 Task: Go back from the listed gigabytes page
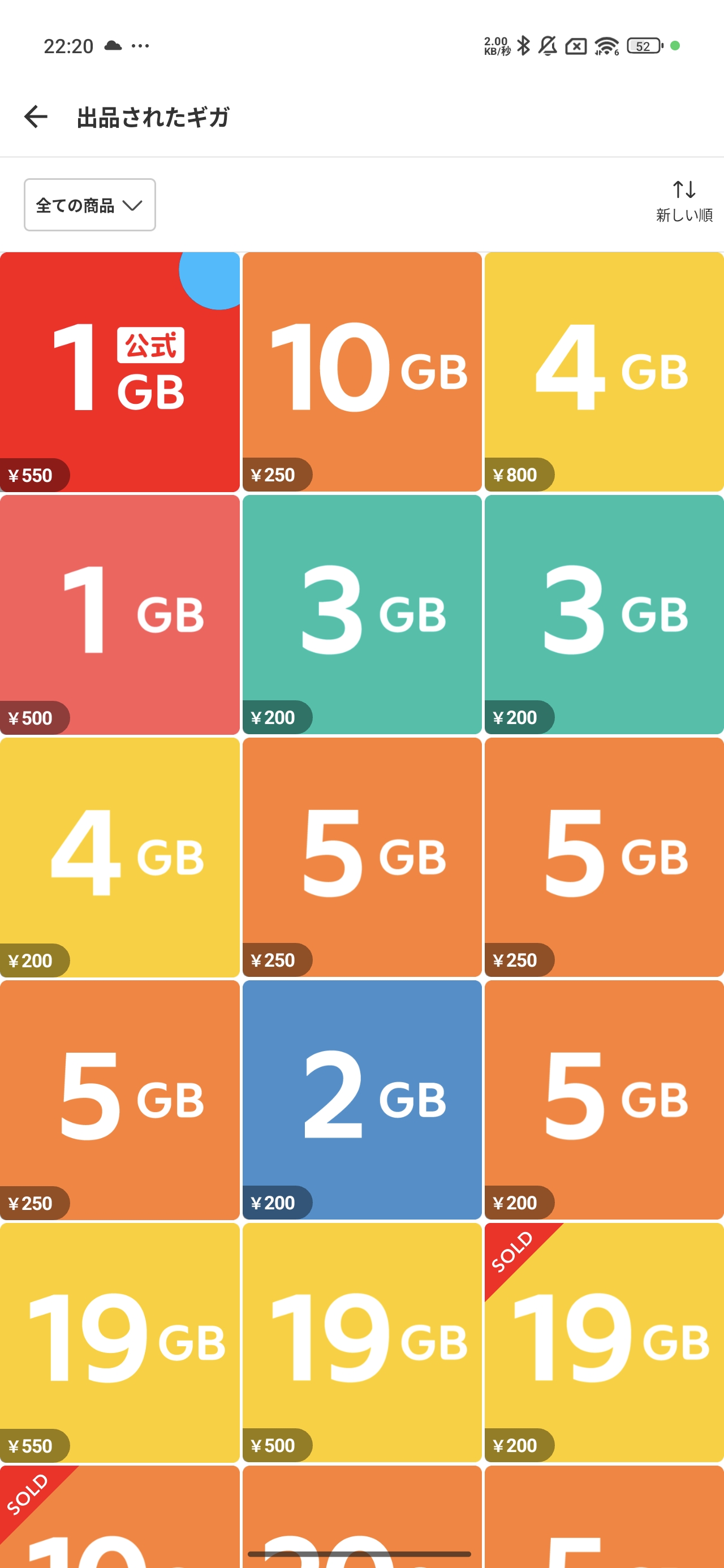pyautogui.click(x=36, y=117)
